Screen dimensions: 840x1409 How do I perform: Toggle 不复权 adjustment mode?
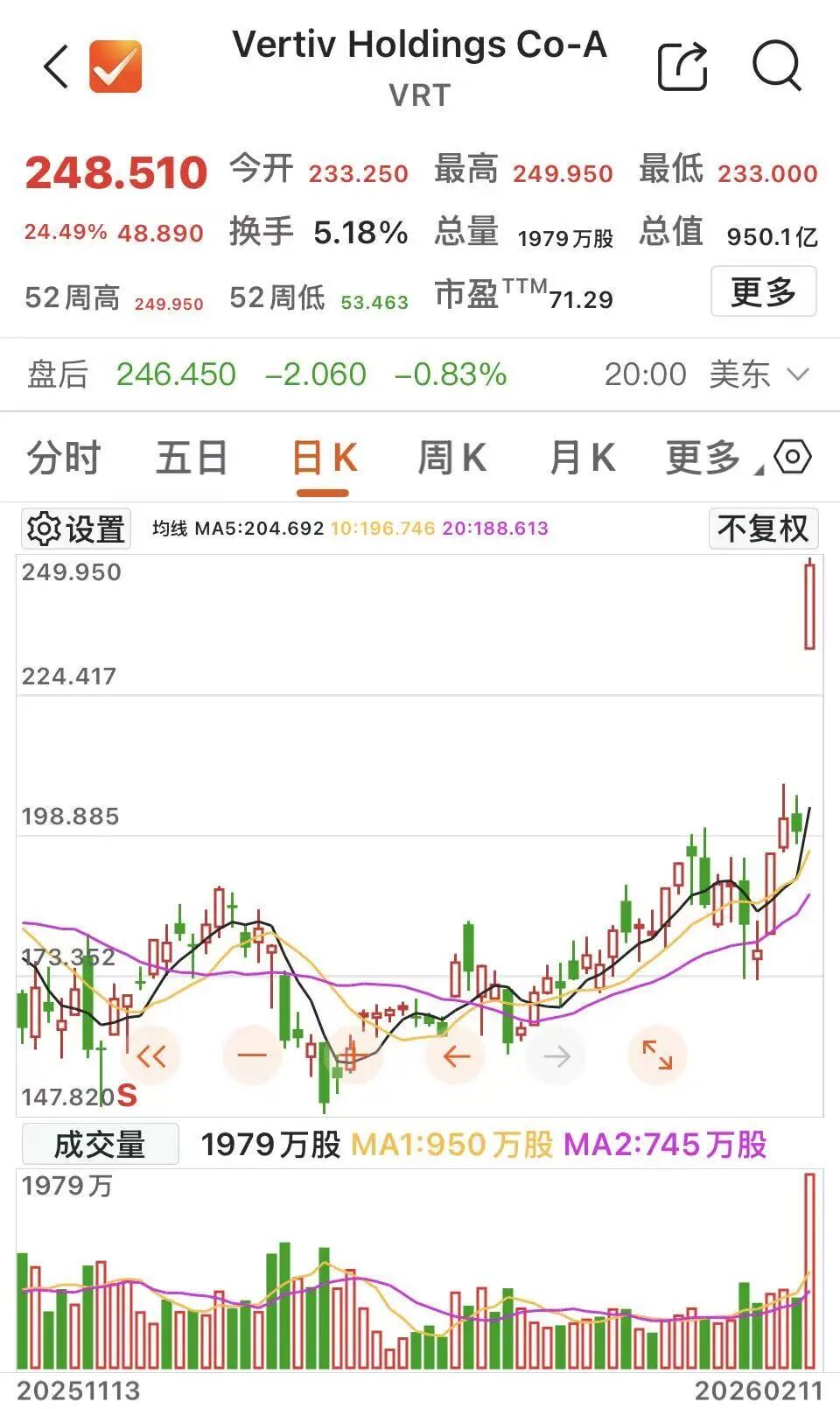(x=762, y=528)
